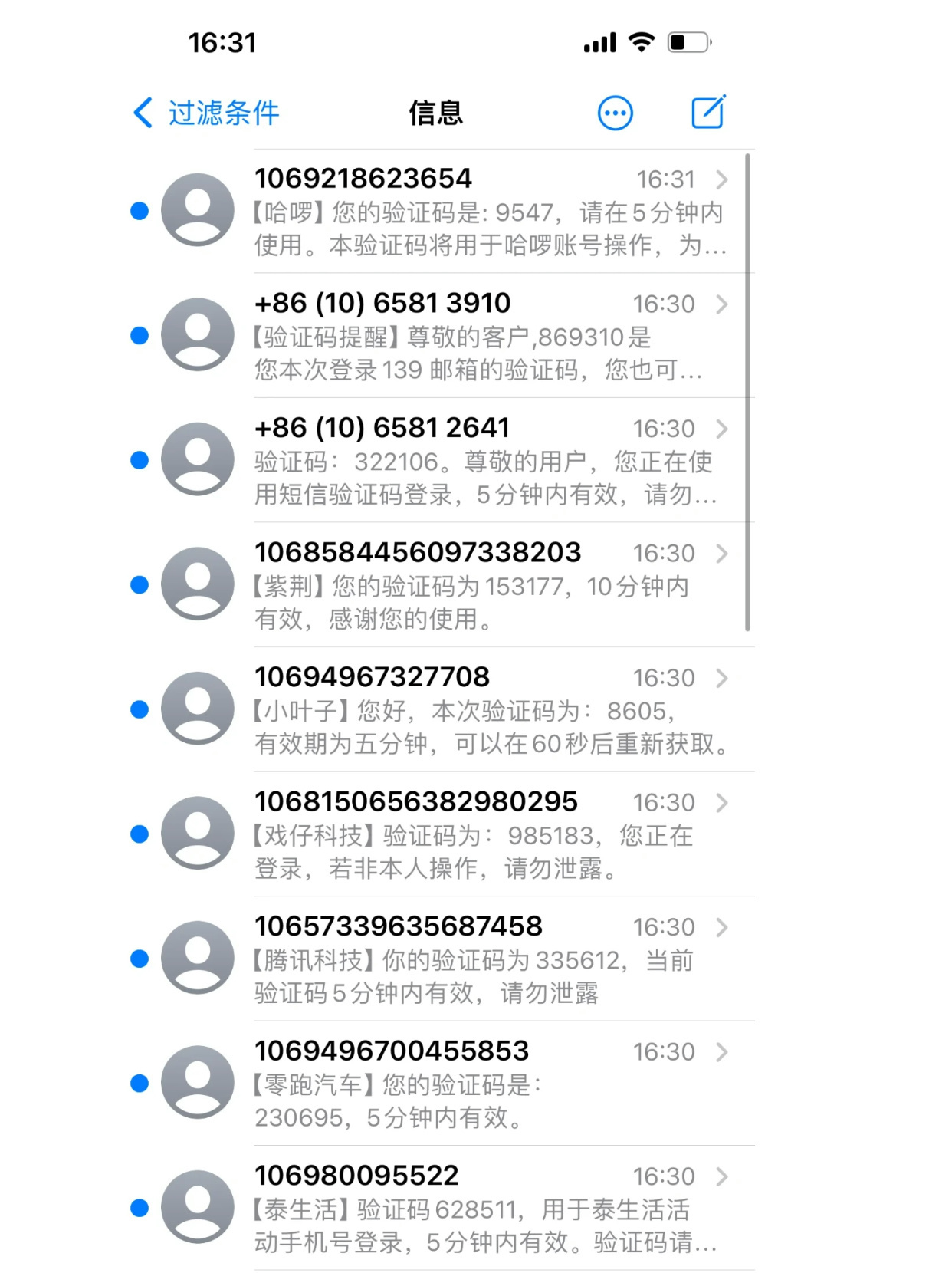Open the 泰生活 message from 106980095522
The width and height of the screenshot is (952, 1273).
pyautogui.click(x=489, y=1209)
